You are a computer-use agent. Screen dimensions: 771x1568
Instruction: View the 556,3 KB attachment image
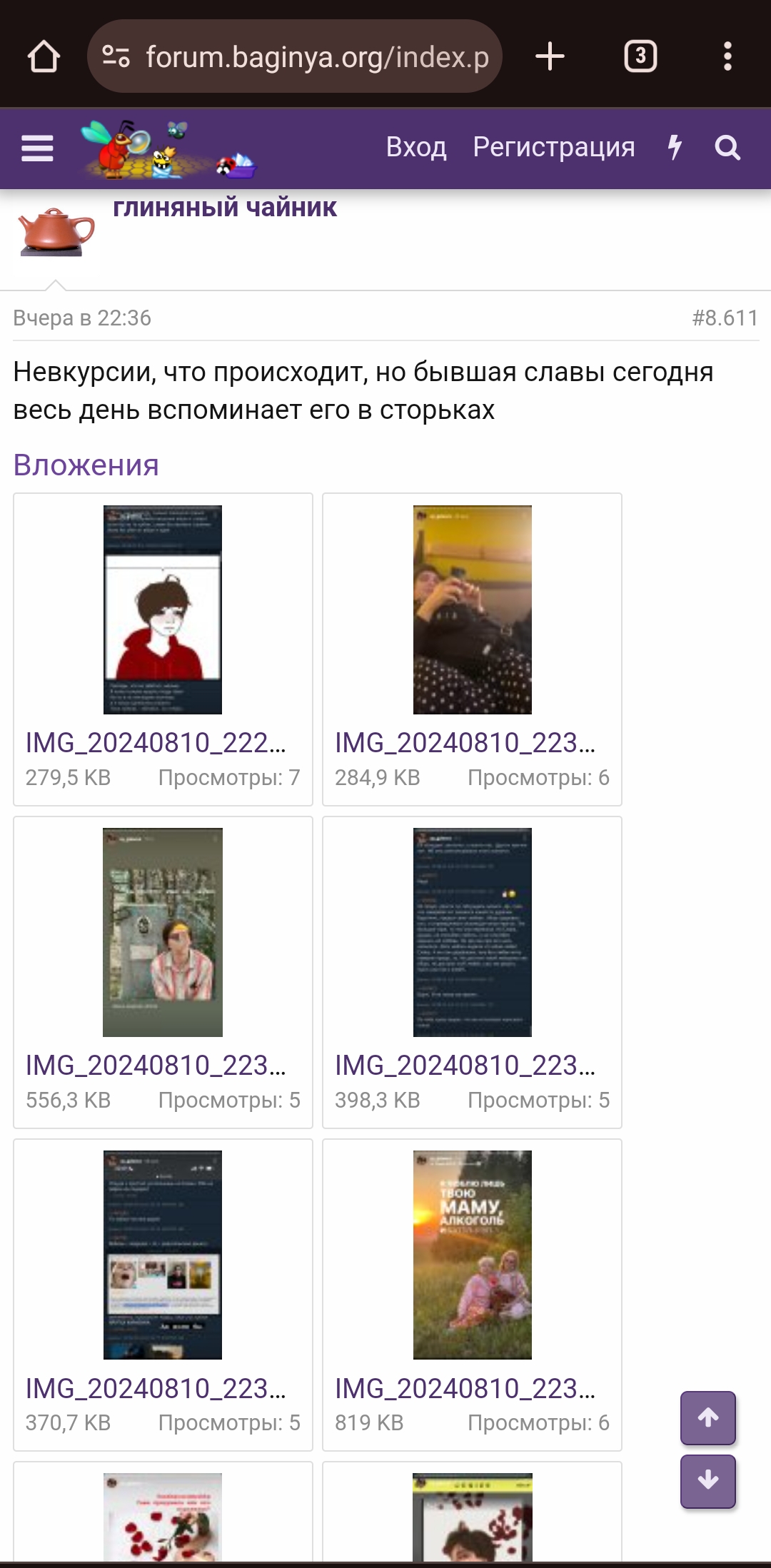click(163, 932)
